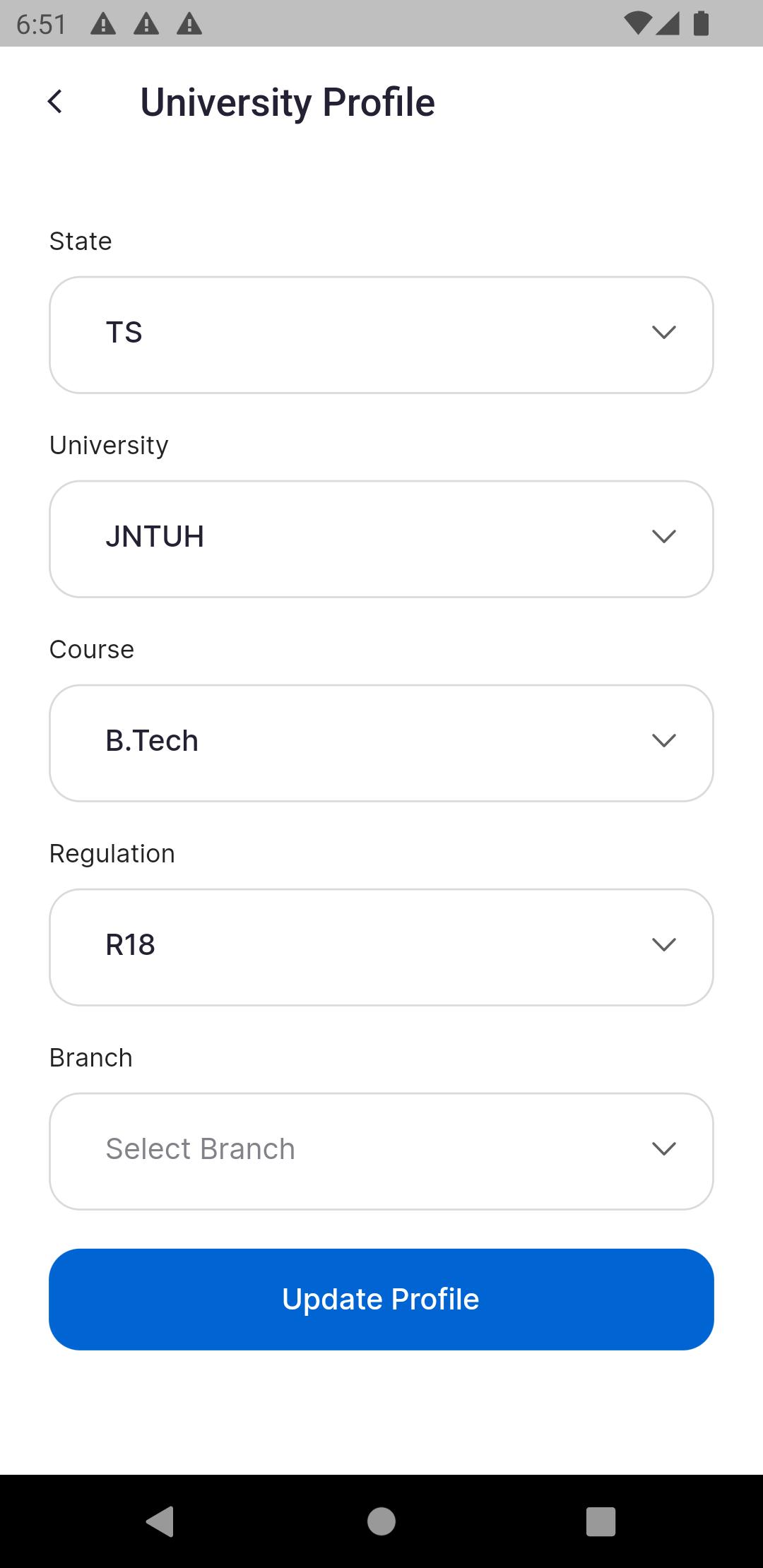Screen dimensions: 763x1568
Task: Click the chevron beside Select Branch
Action: coord(663,1150)
